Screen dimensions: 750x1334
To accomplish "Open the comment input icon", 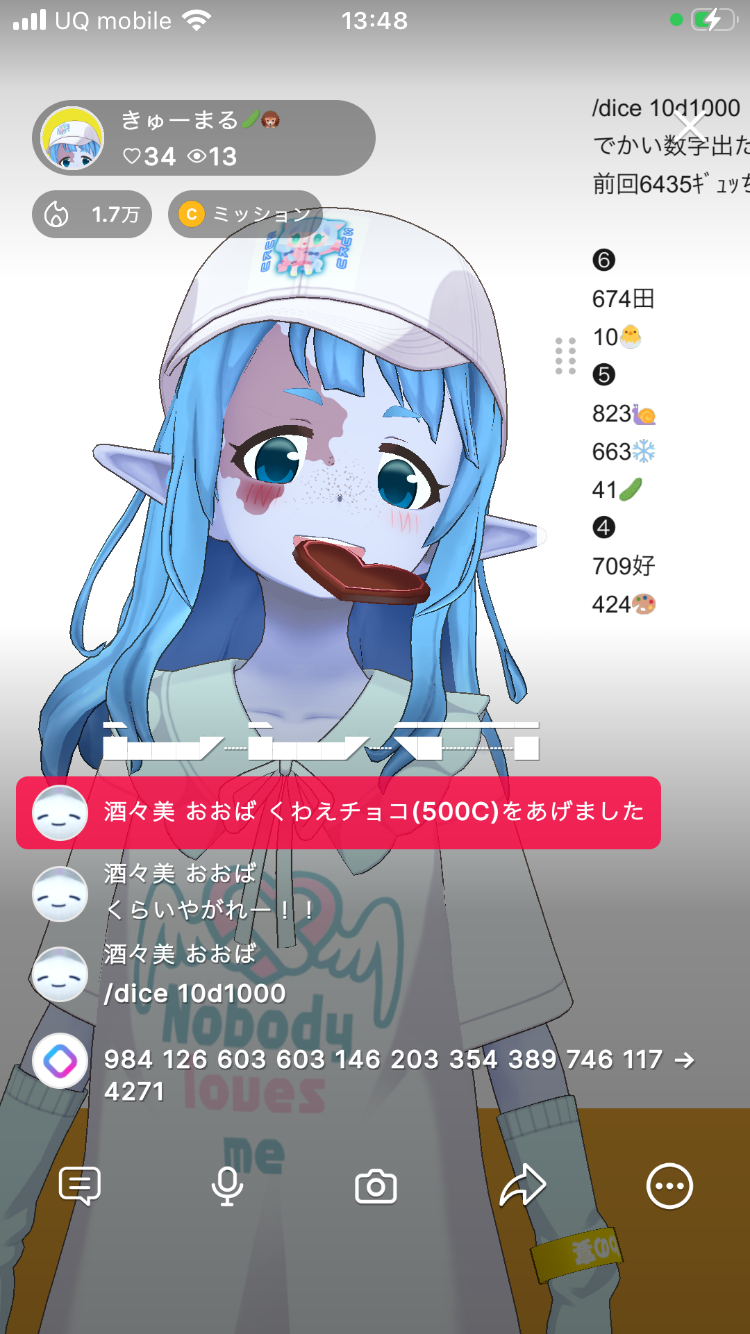I will click(x=80, y=1186).
